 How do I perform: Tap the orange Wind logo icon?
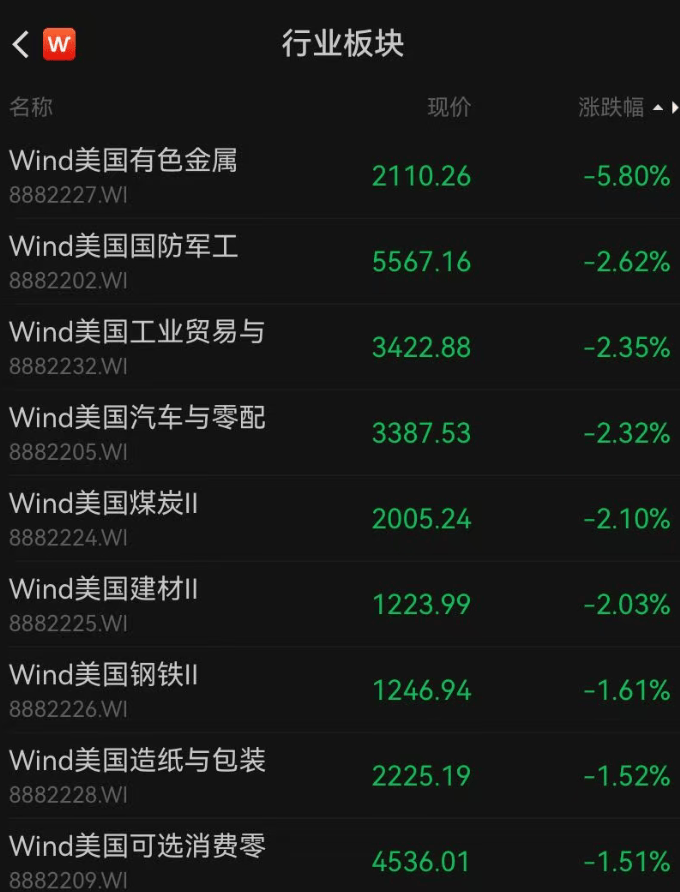(x=59, y=44)
